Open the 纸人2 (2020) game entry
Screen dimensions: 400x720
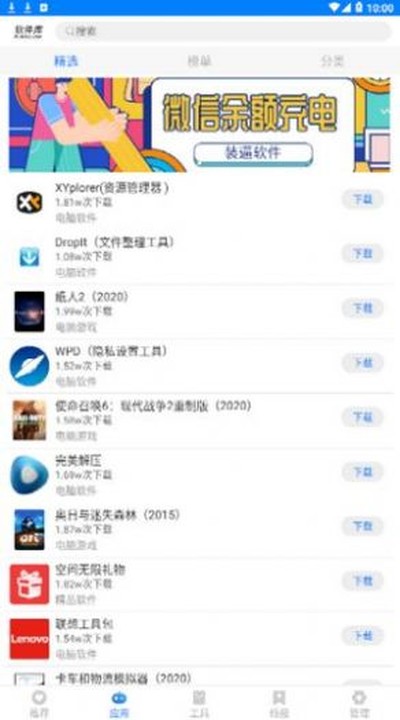click(x=200, y=311)
